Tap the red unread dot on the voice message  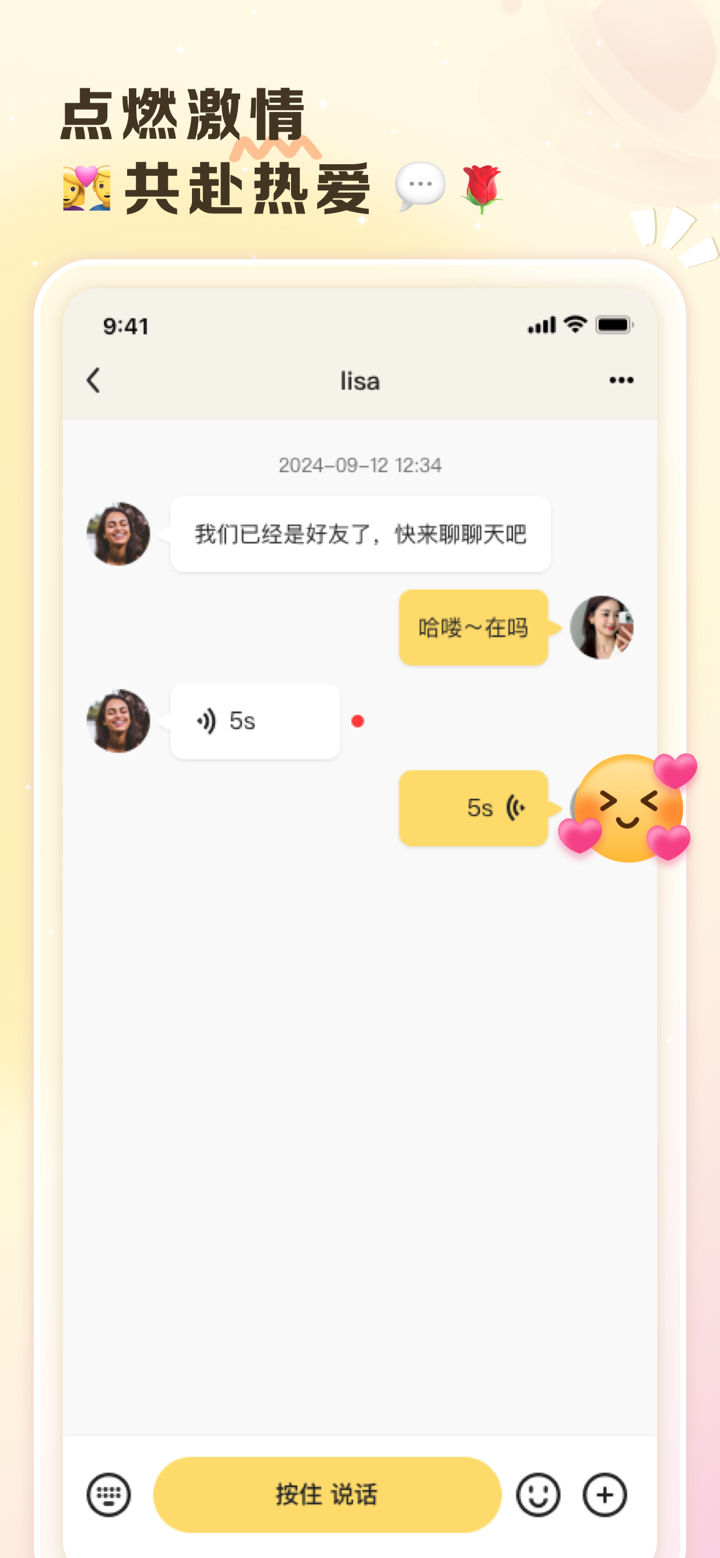[358, 721]
